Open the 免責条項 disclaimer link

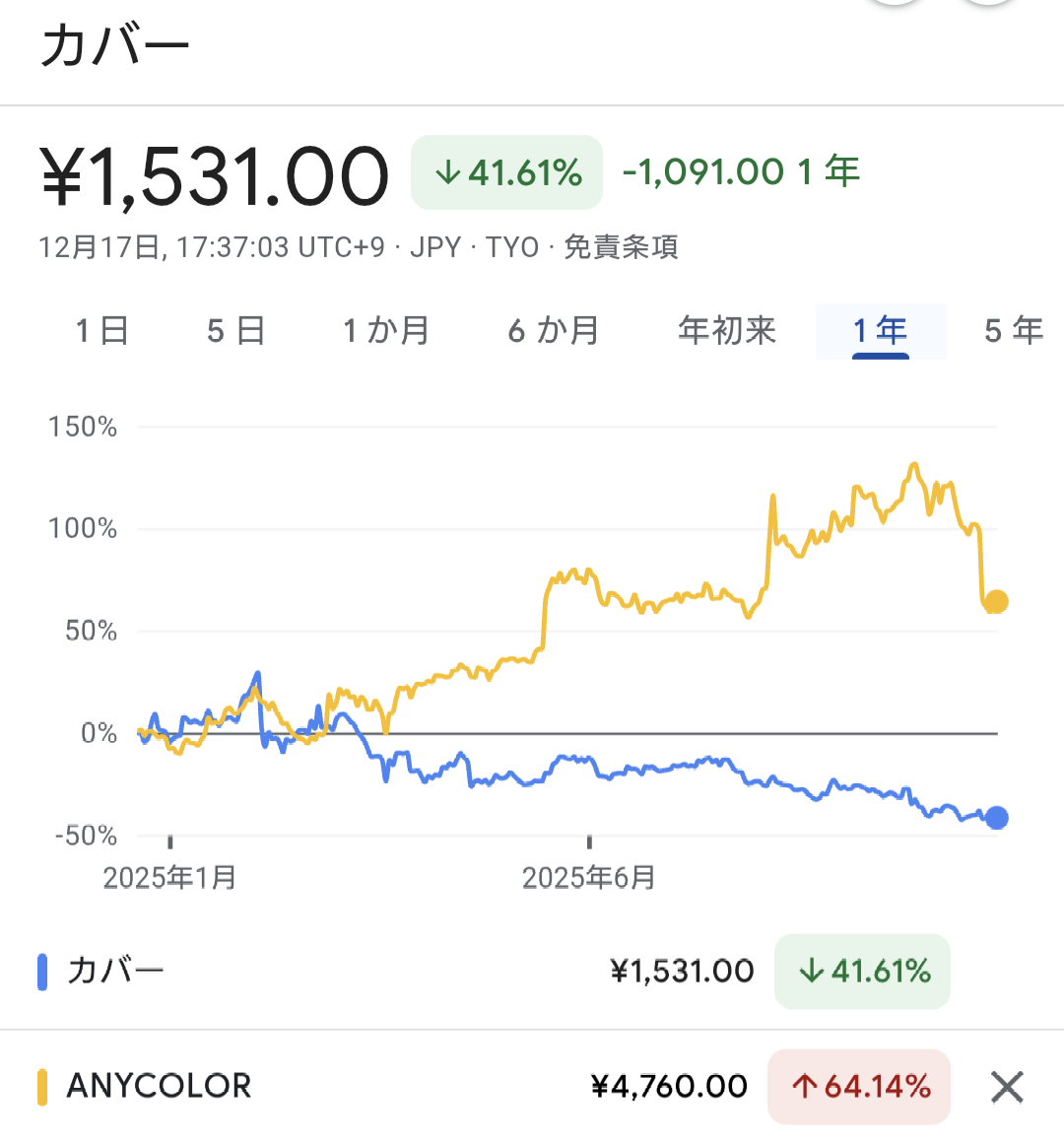(x=621, y=247)
